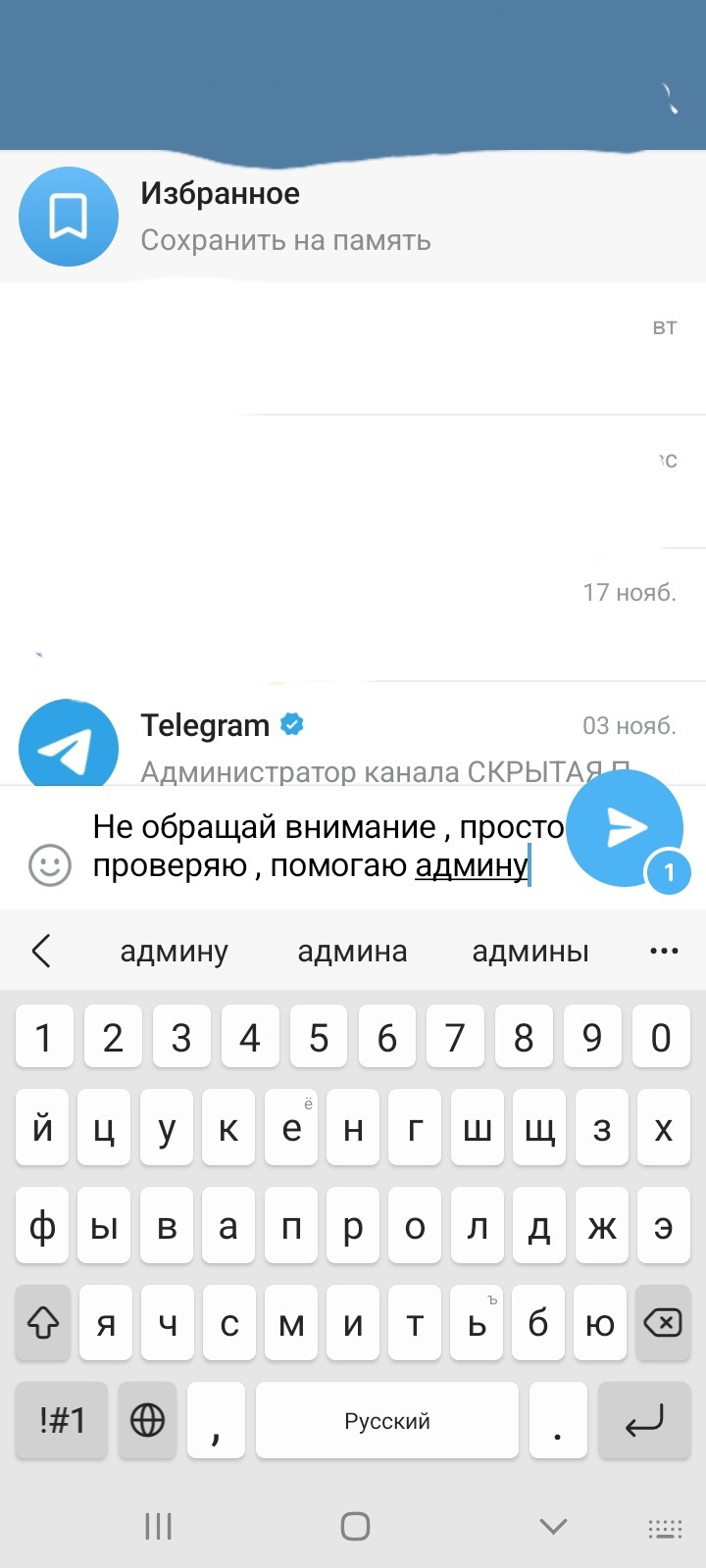
Task: Delete a character with backspace key
Action: coord(663,1324)
